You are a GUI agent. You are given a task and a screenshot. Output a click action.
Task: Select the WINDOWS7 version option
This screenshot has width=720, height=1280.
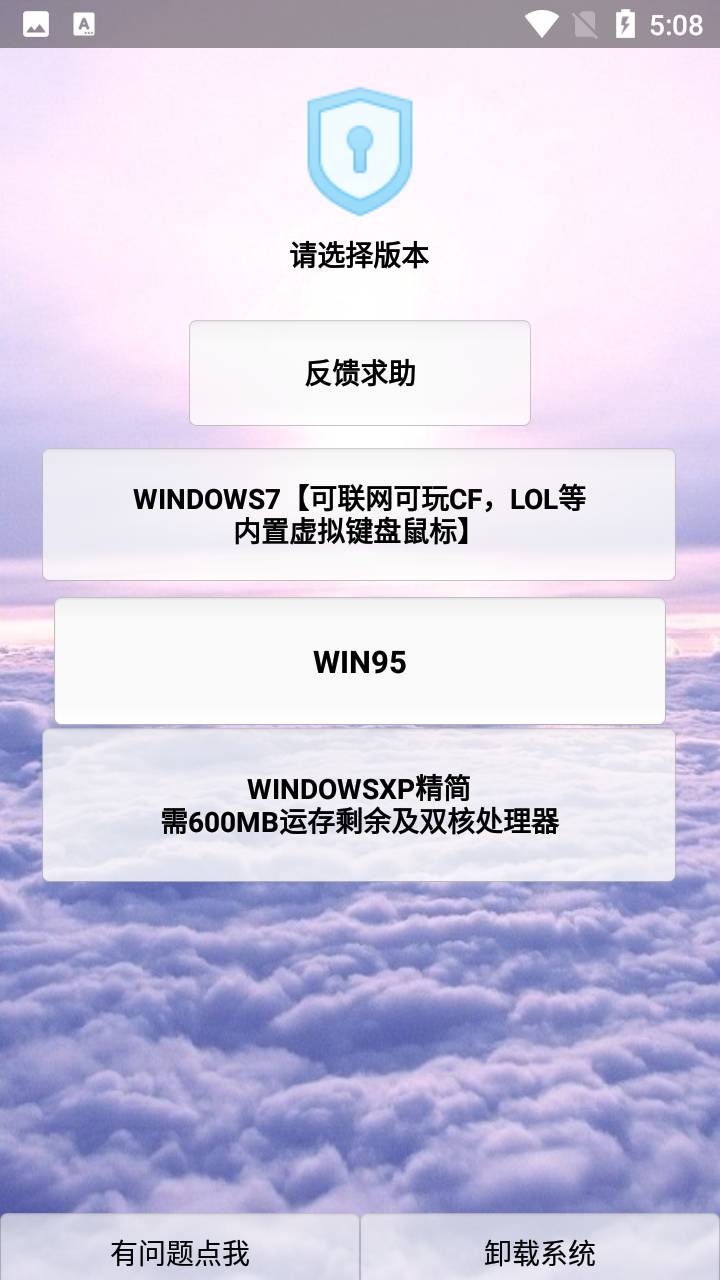(359, 514)
